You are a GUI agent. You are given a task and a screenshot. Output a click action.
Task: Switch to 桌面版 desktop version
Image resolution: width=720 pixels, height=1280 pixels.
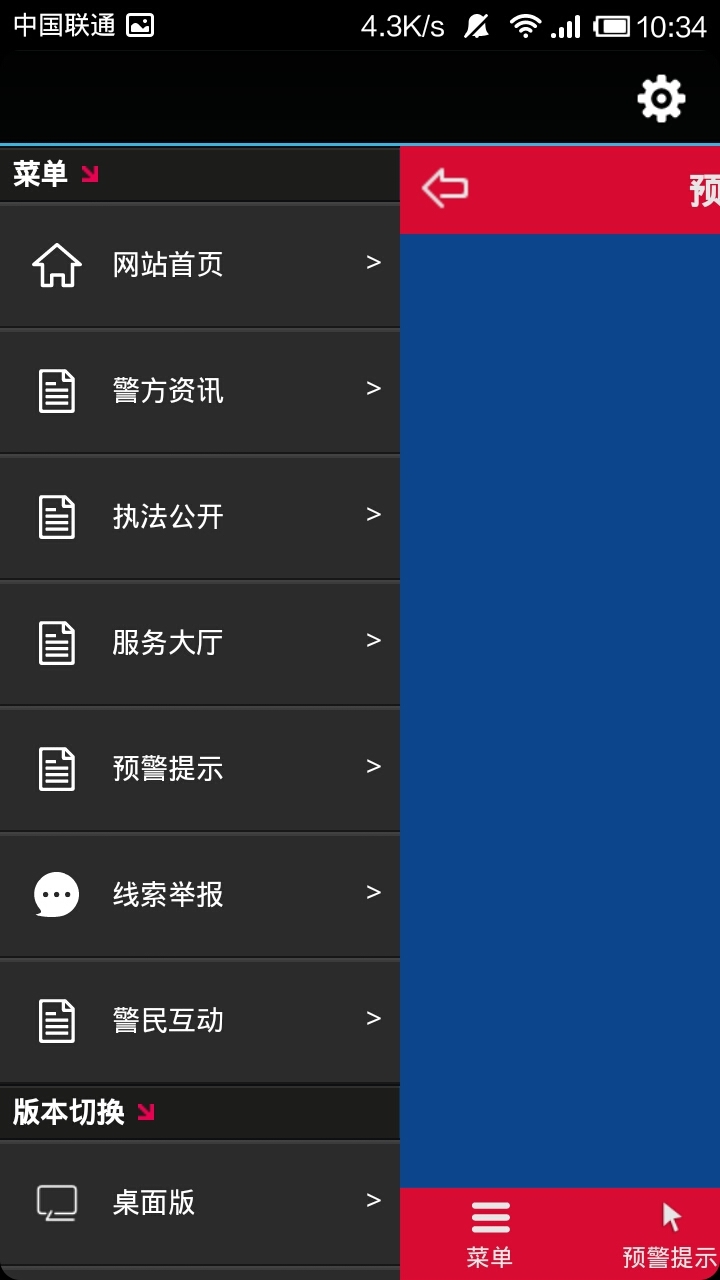click(x=200, y=1203)
